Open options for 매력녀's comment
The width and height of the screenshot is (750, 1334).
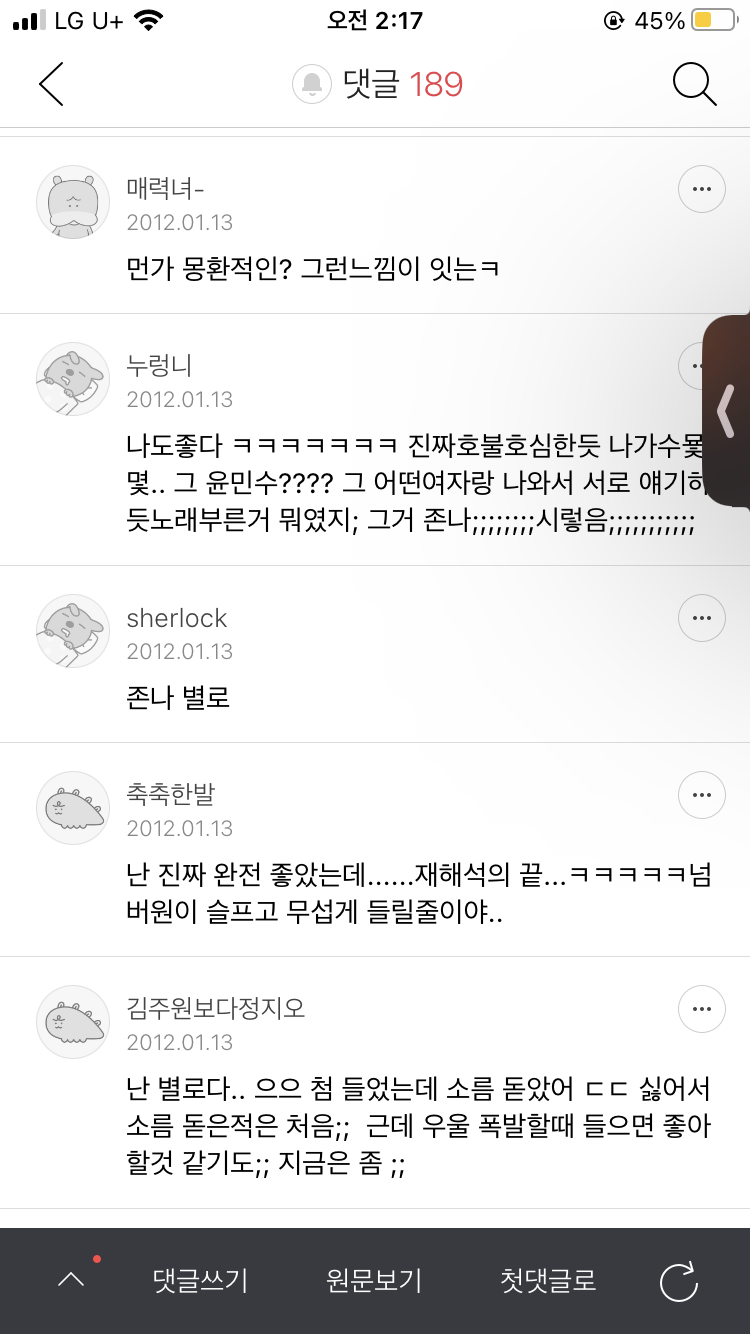[701, 188]
